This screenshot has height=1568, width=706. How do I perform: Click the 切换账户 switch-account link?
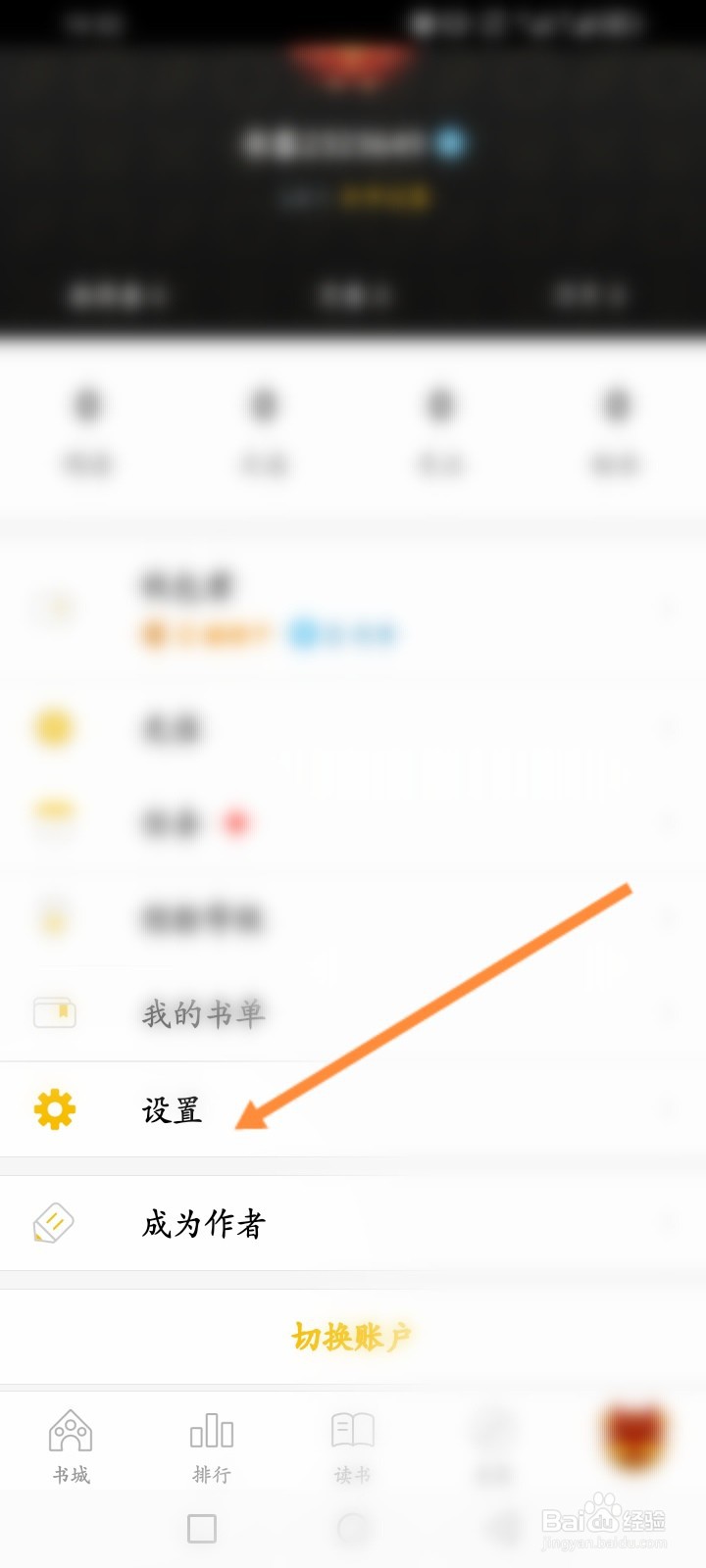click(x=353, y=1335)
